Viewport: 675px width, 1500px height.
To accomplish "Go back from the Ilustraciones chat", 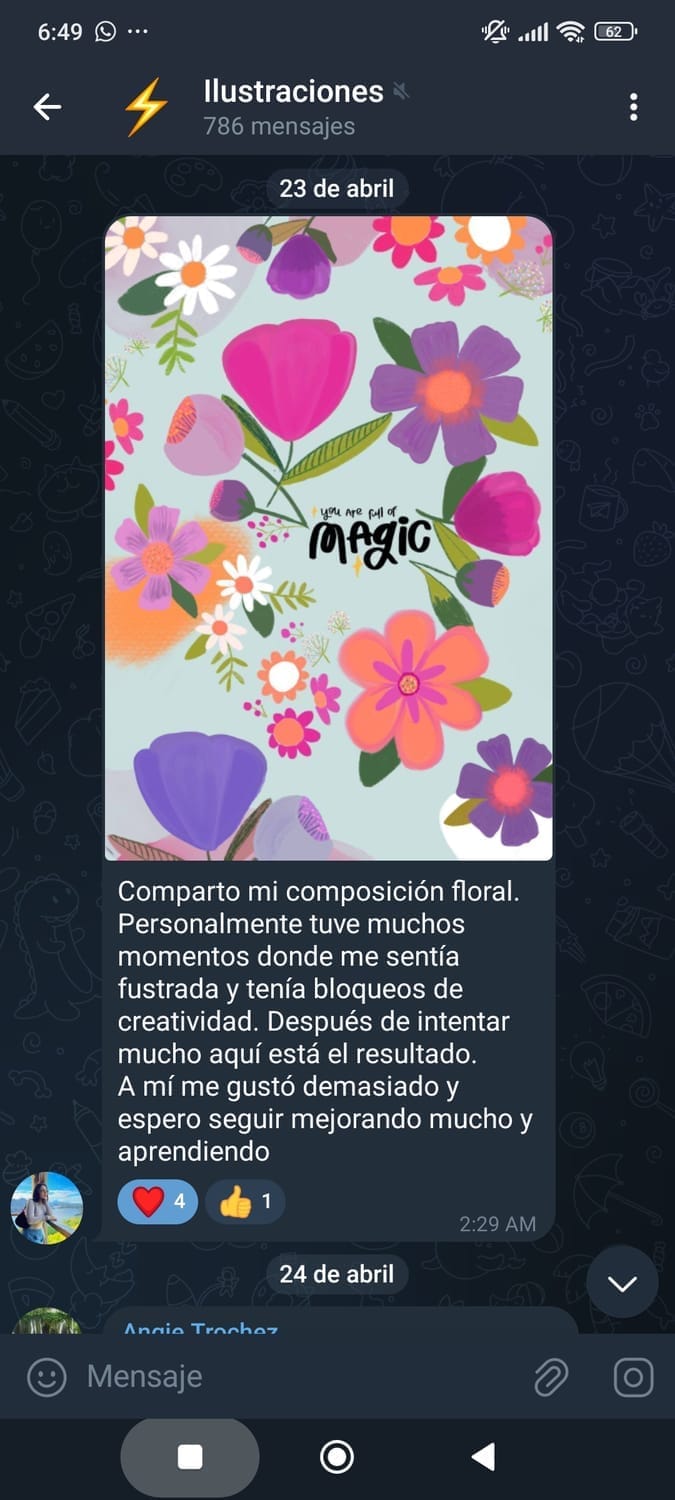I will (x=47, y=107).
